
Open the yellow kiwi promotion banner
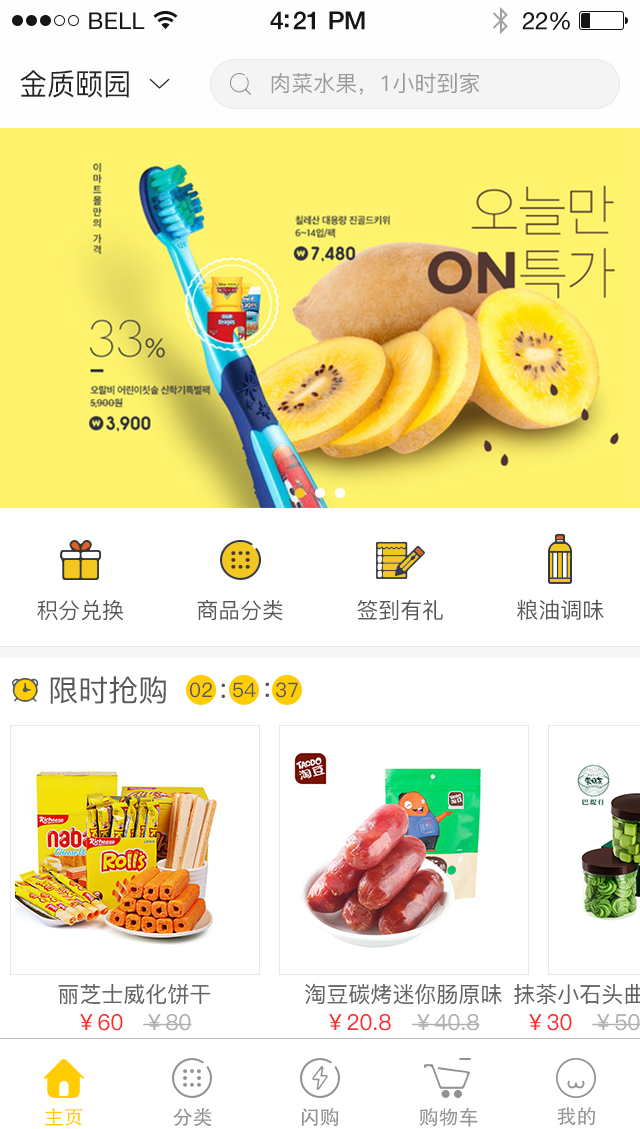coord(320,317)
